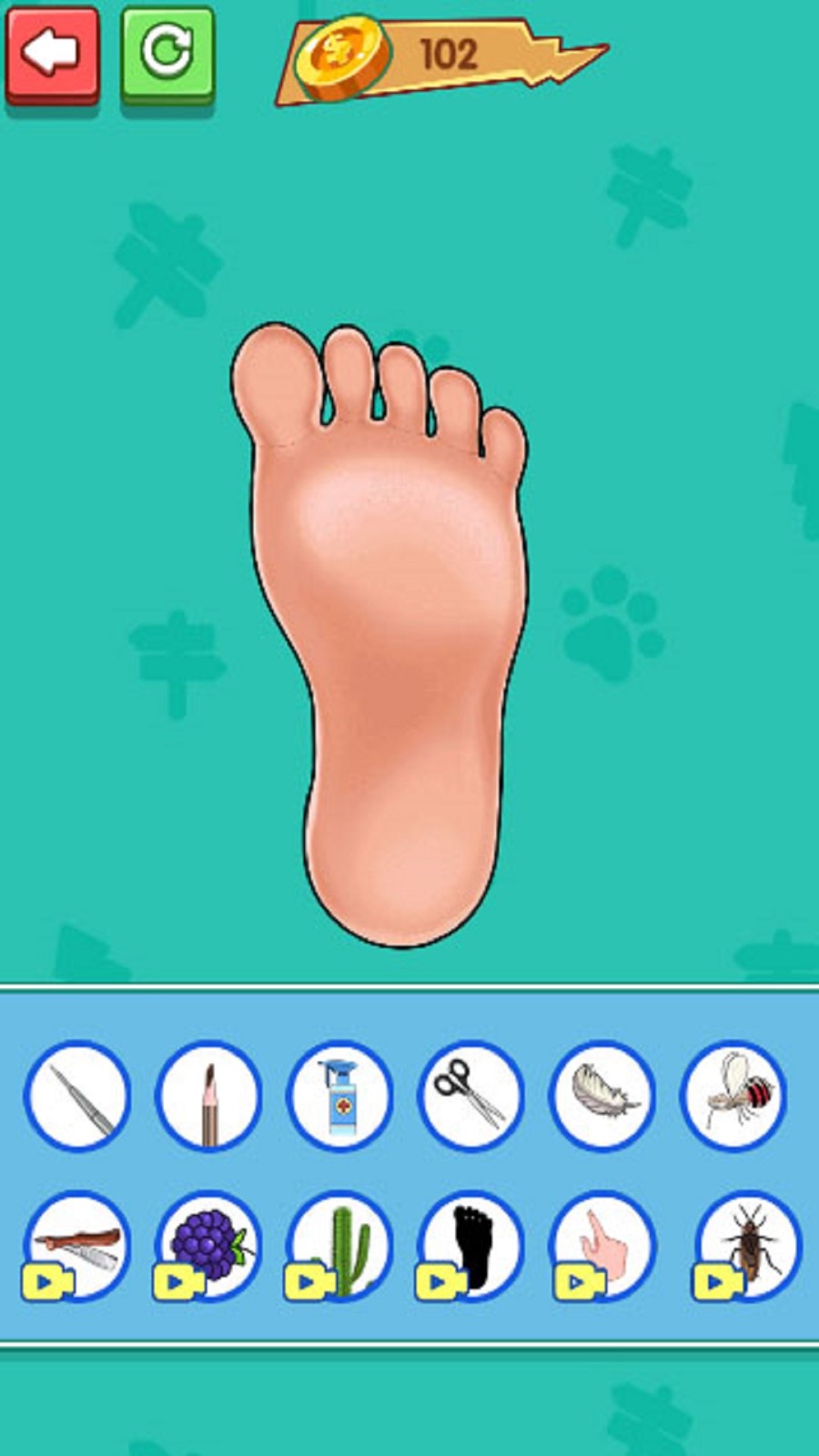Select the tweezers tool
Screen dimensions: 819x1456
click(x=77, y=1095)
